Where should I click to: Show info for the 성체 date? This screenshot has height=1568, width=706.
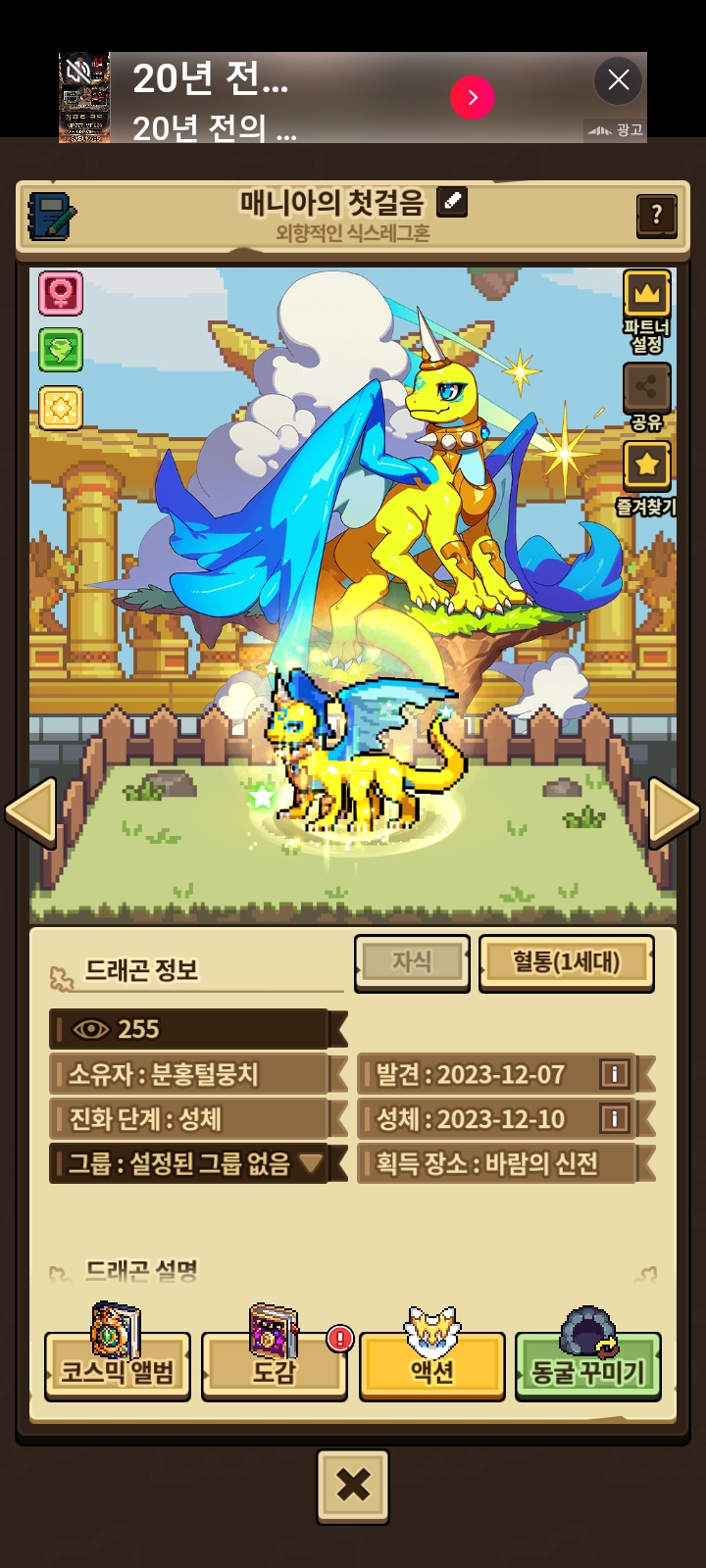tap(615, 1118)
